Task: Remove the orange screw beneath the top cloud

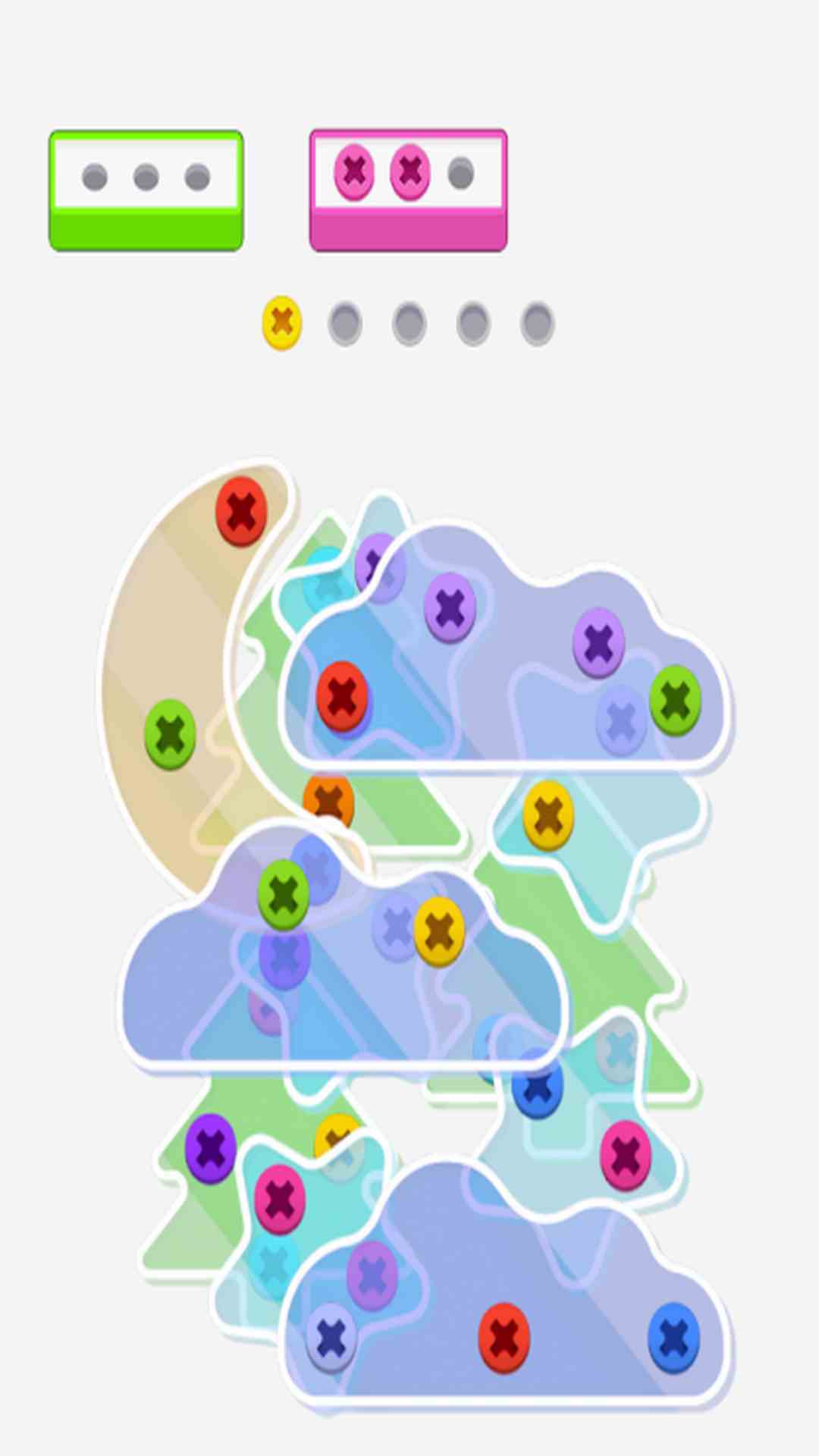Action: (x=329, y=799)
